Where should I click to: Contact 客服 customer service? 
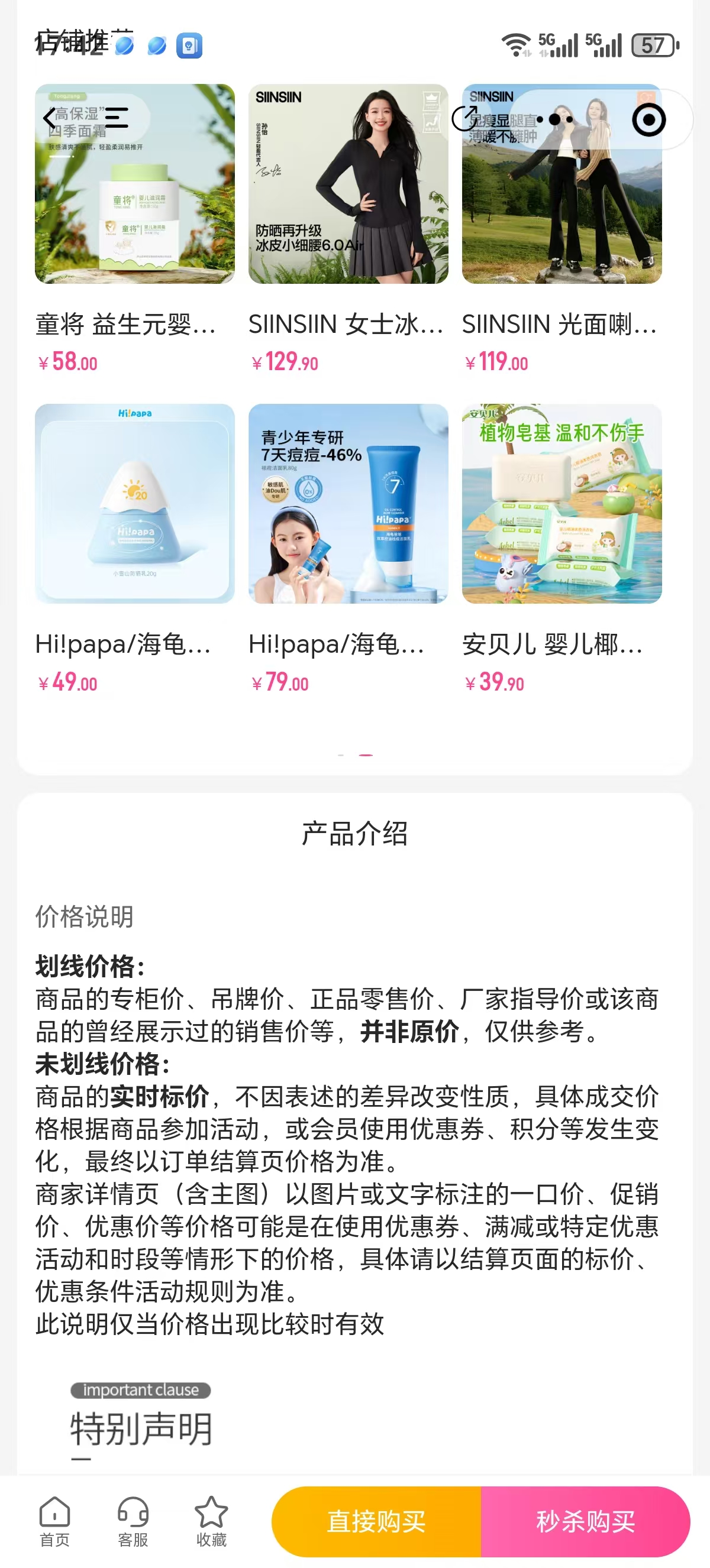(133, 1522)
